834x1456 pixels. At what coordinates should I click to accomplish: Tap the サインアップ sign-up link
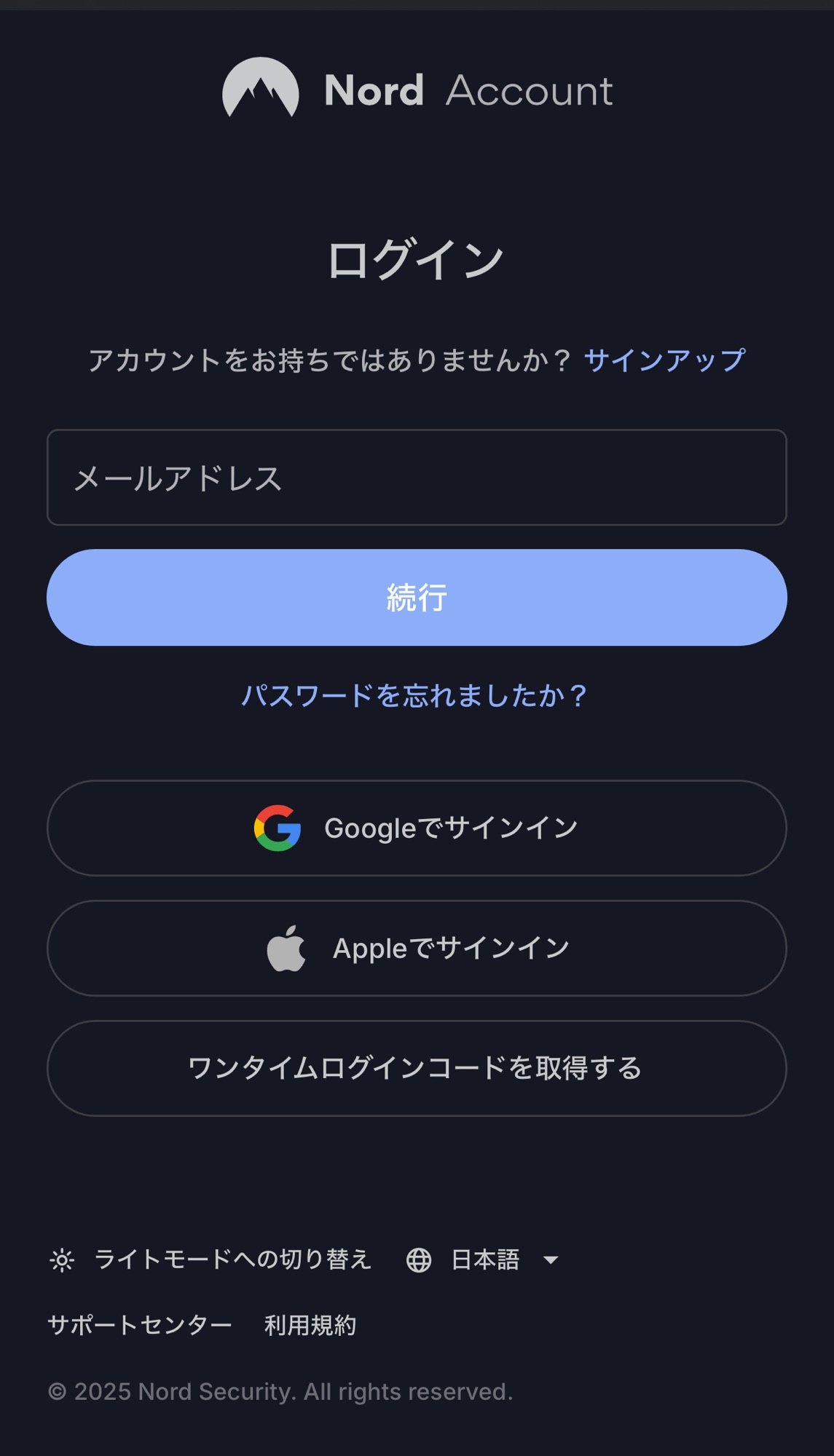[664, 360]
